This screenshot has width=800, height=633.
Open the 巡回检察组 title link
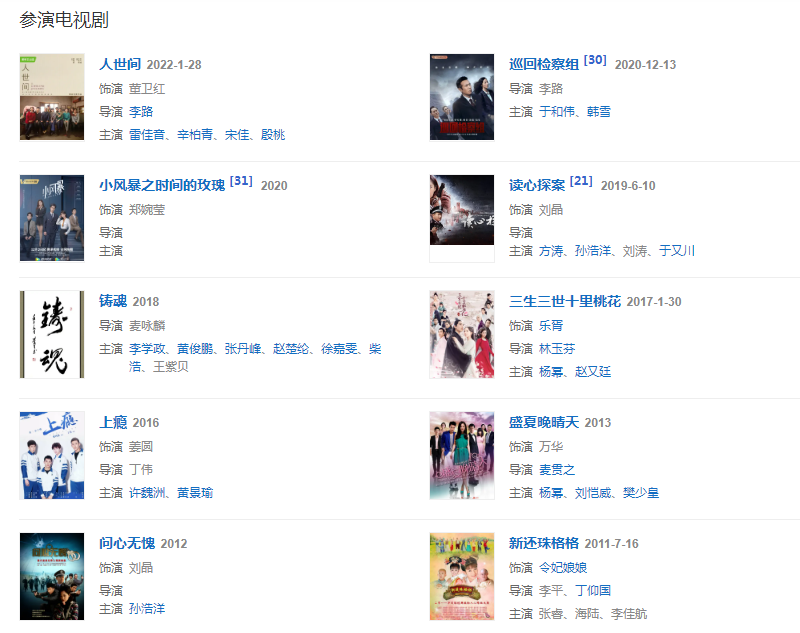click(x=544, y=65)
